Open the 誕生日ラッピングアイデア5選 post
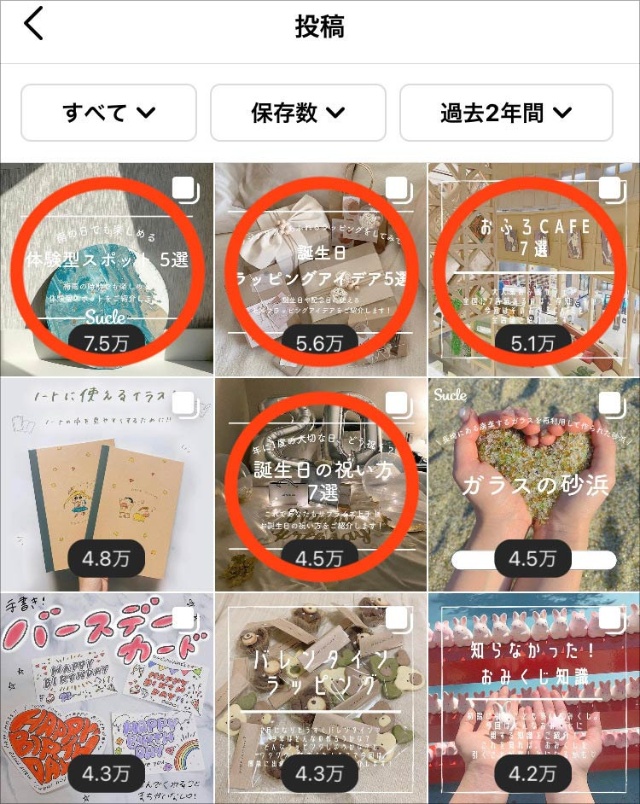The height and width of the screenshot is (804, 640). coord(320,269)
